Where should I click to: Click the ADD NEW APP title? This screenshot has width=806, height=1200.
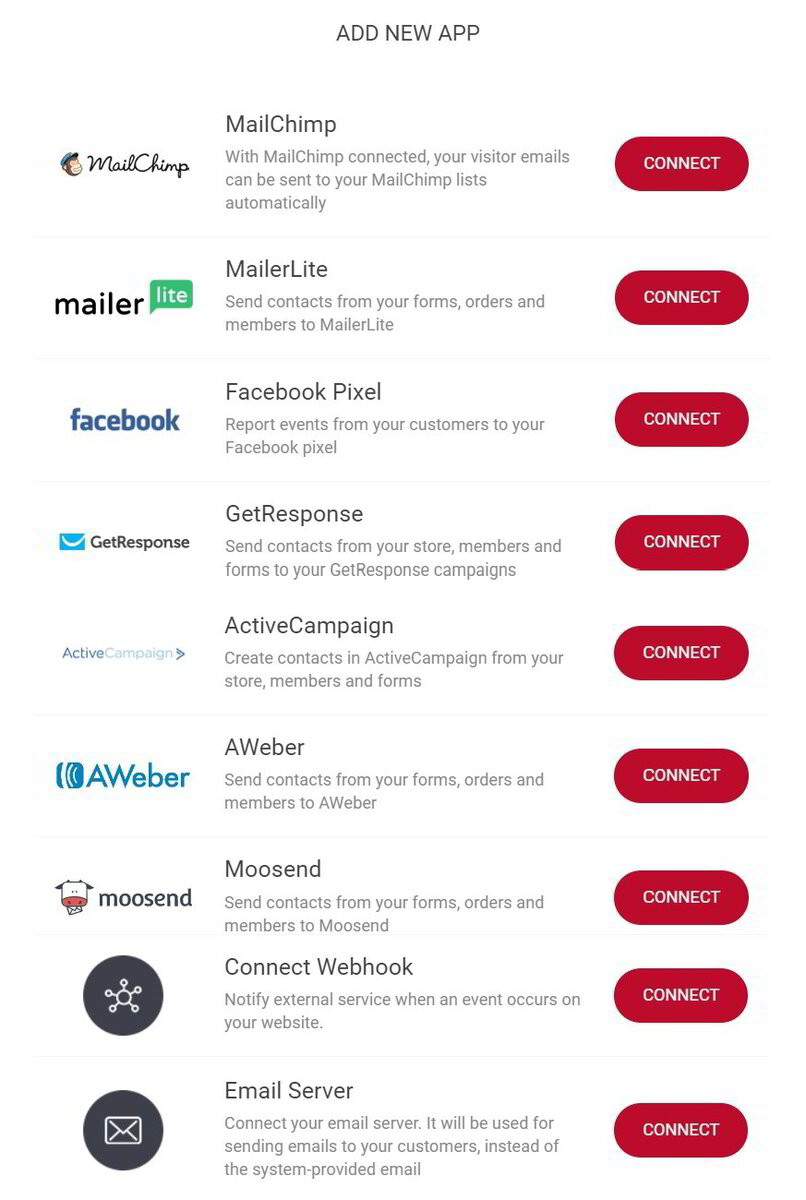pyautogui.click(x=407, y=33)
